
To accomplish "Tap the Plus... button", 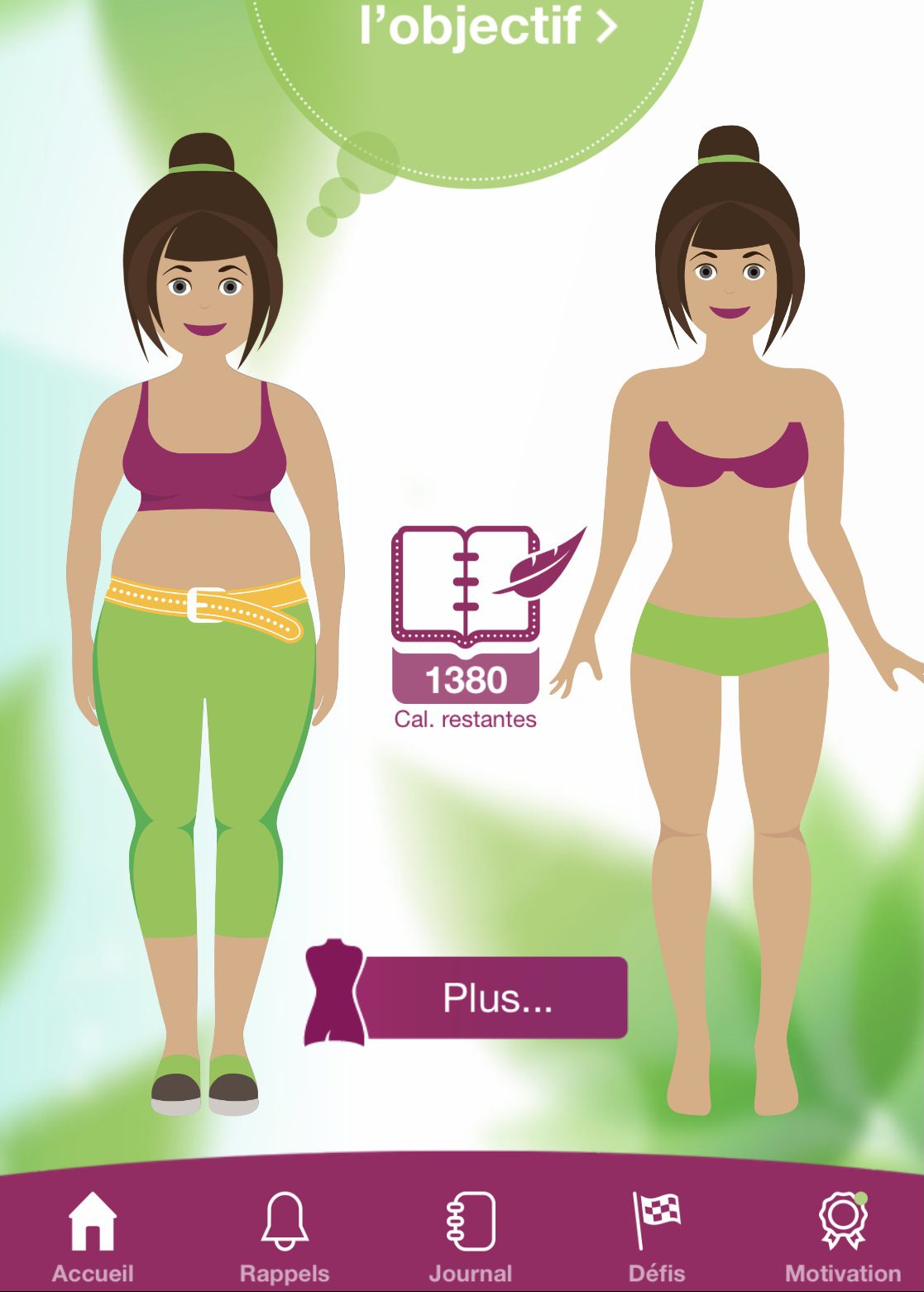I will click(x=496, y=998).
